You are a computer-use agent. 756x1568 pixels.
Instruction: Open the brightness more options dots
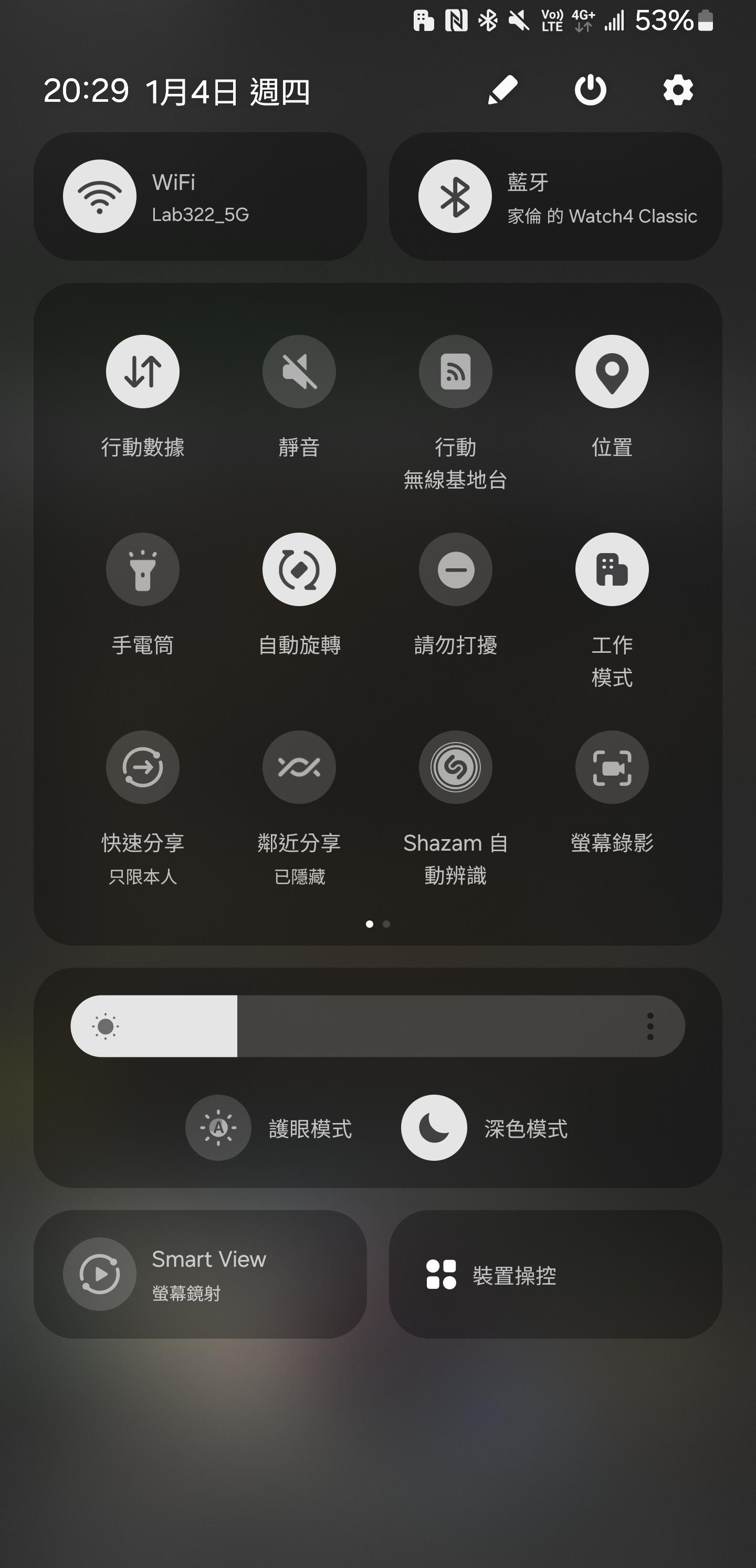click(x=650, y=1026)
